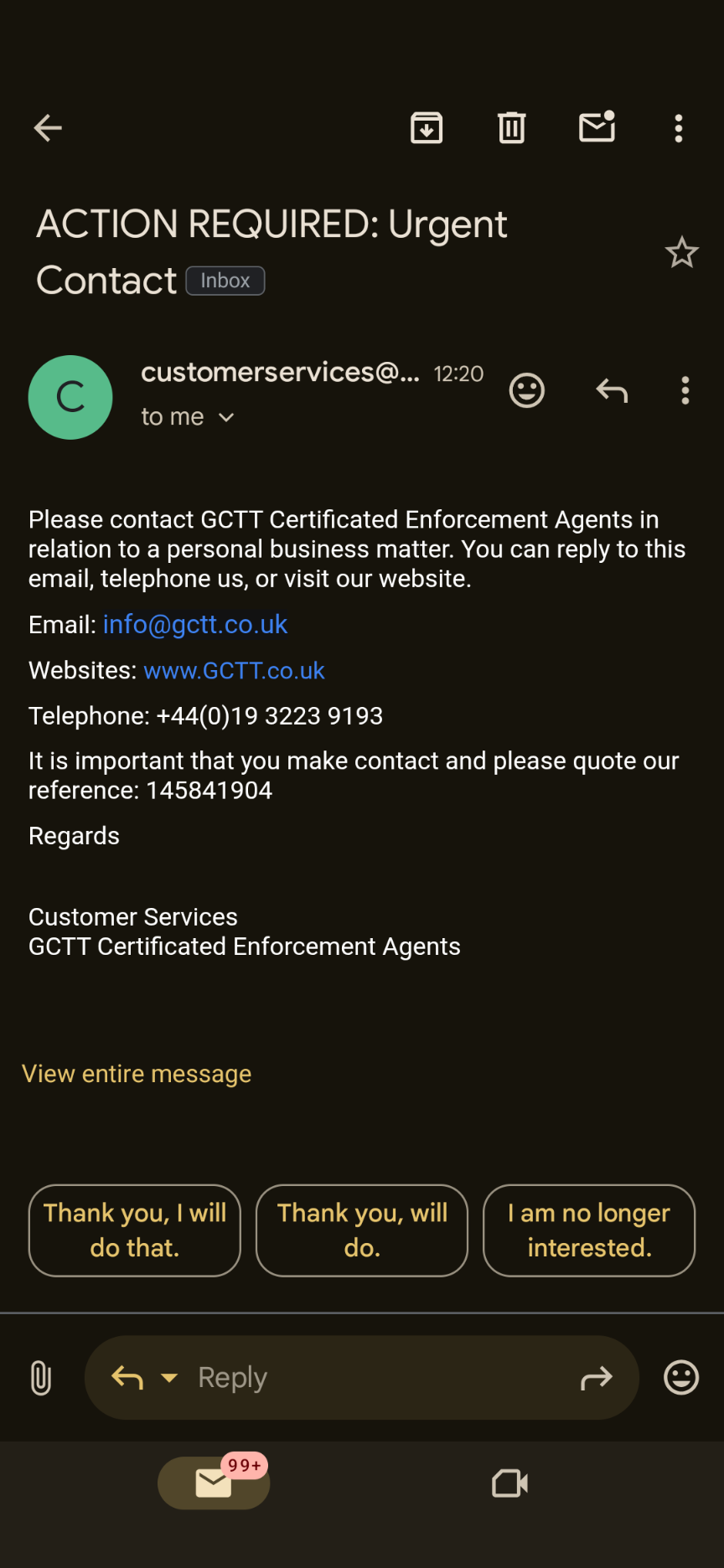
Task: Visit the www.GCTT.co.uk website link
Action: click(234, 670)
